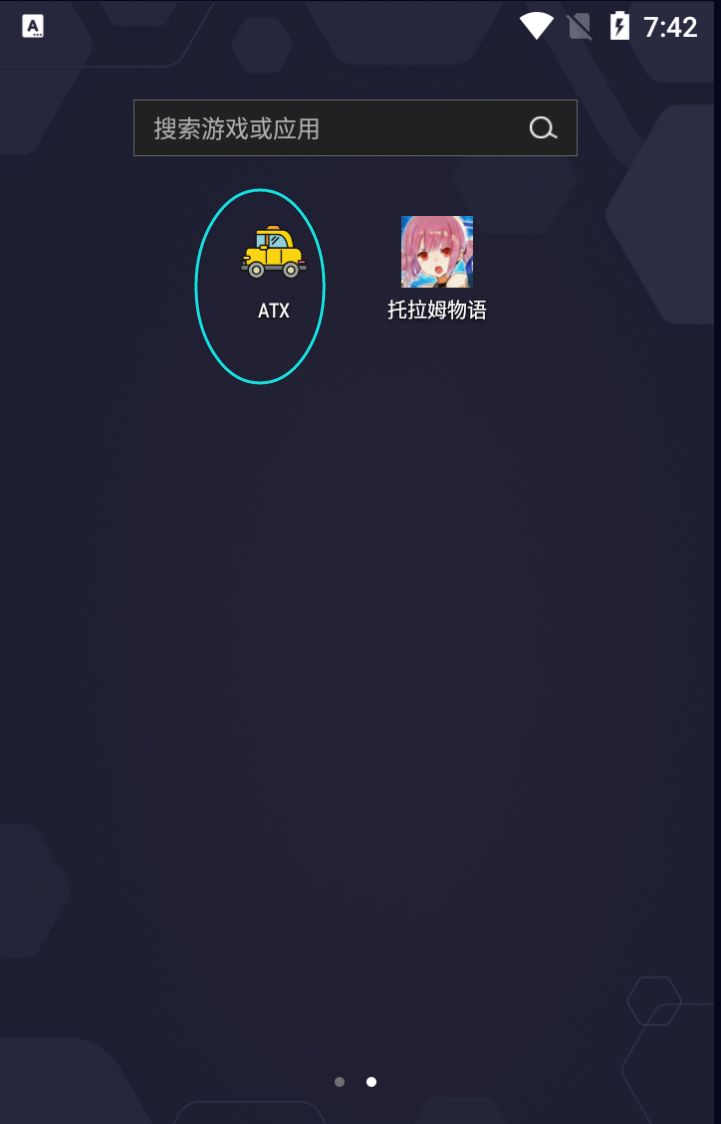Tap the crossed-out SIM card icon

pyautogui.click(x=579, y=26)
